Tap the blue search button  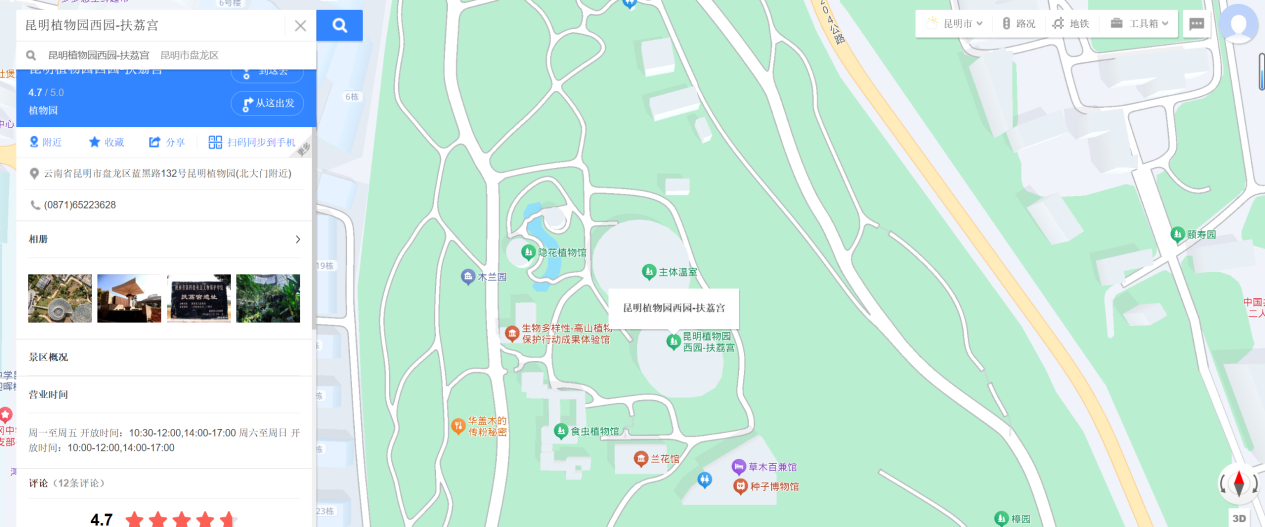[340, 26]
